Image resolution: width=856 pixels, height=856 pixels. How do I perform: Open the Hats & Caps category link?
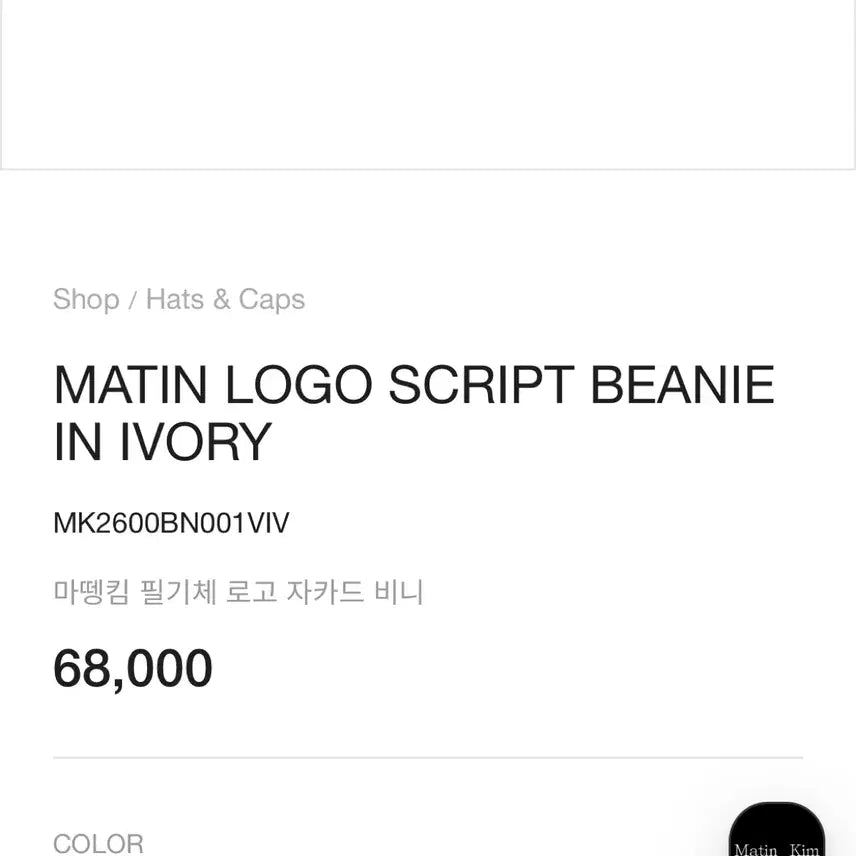[x=225, y=299]
